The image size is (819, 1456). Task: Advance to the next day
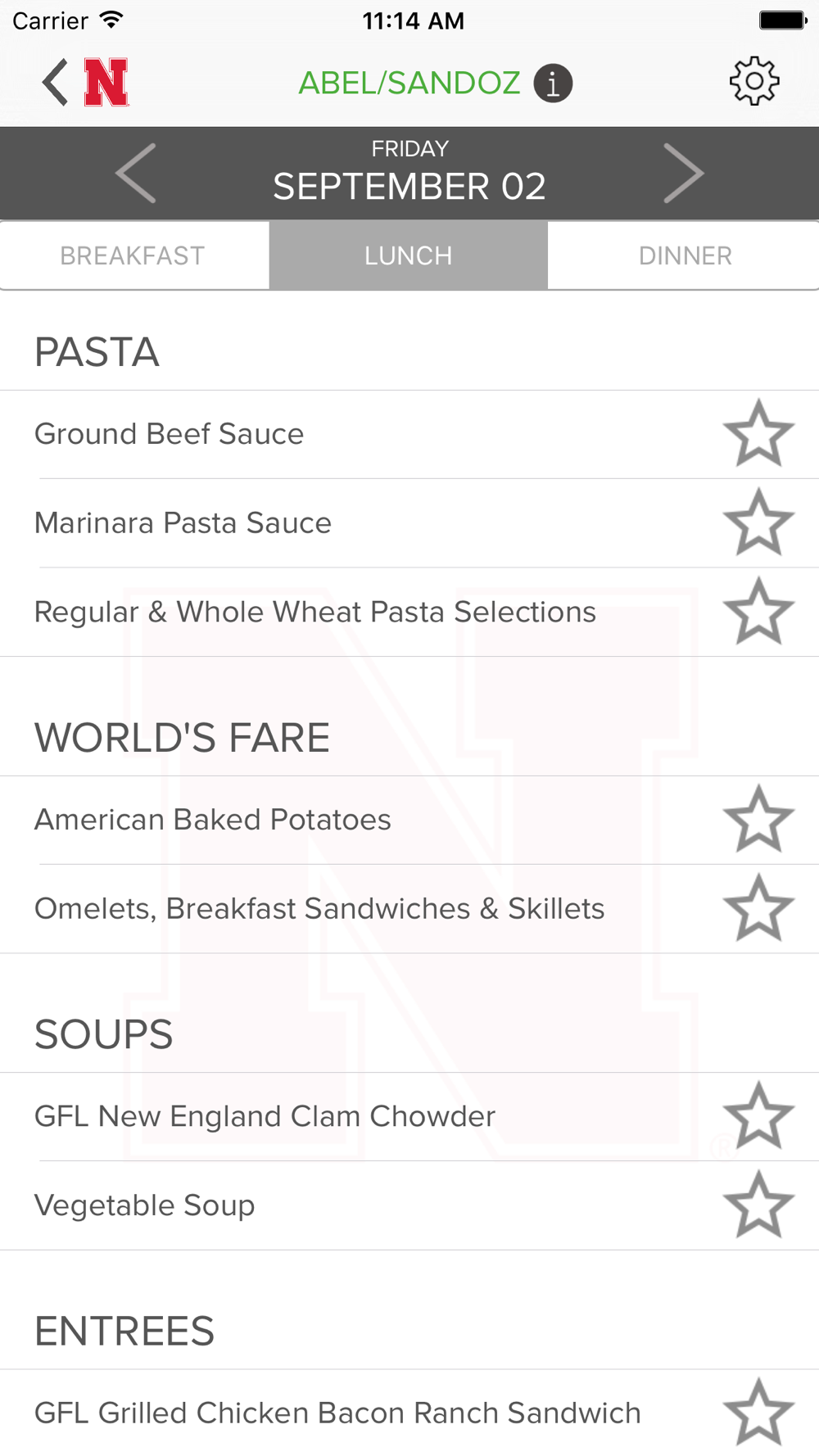pyautogui.click(x=683, y=173)
